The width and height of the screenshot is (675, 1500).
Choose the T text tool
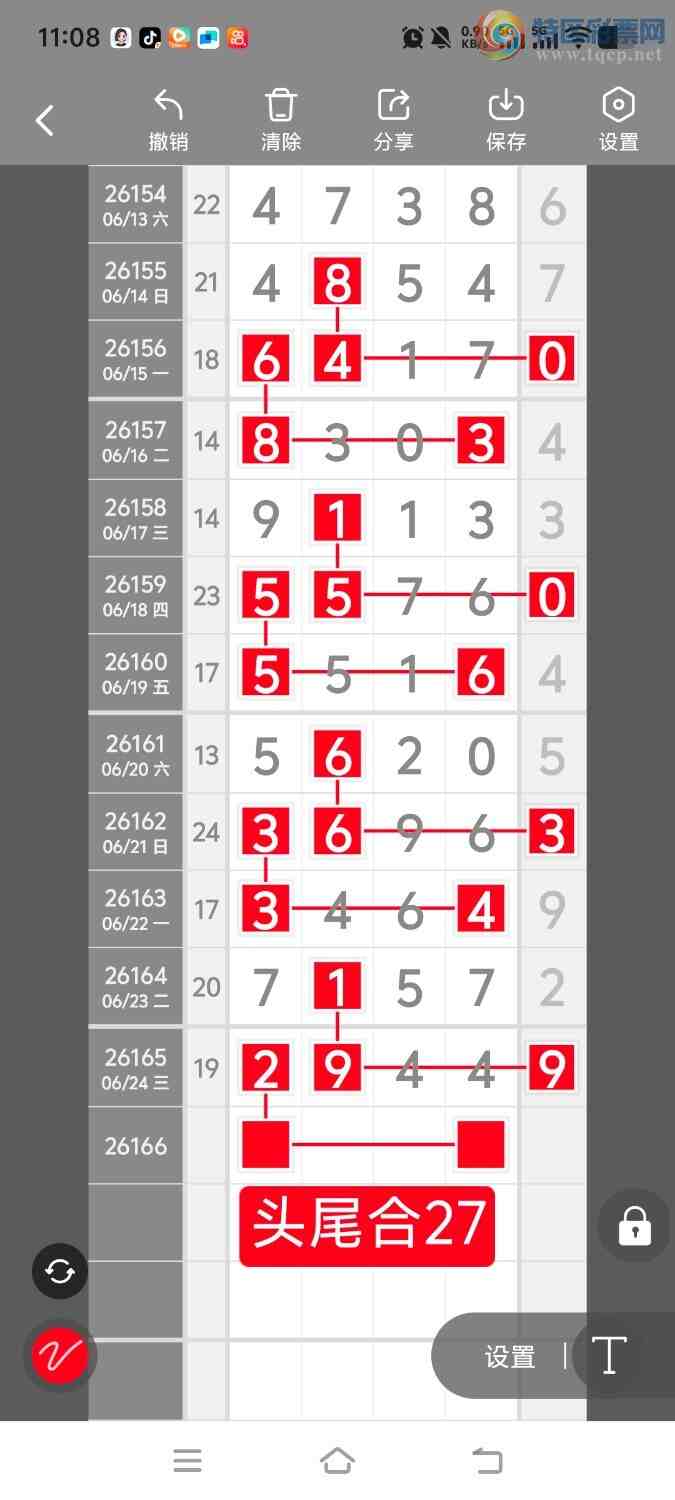[608, 1356]
